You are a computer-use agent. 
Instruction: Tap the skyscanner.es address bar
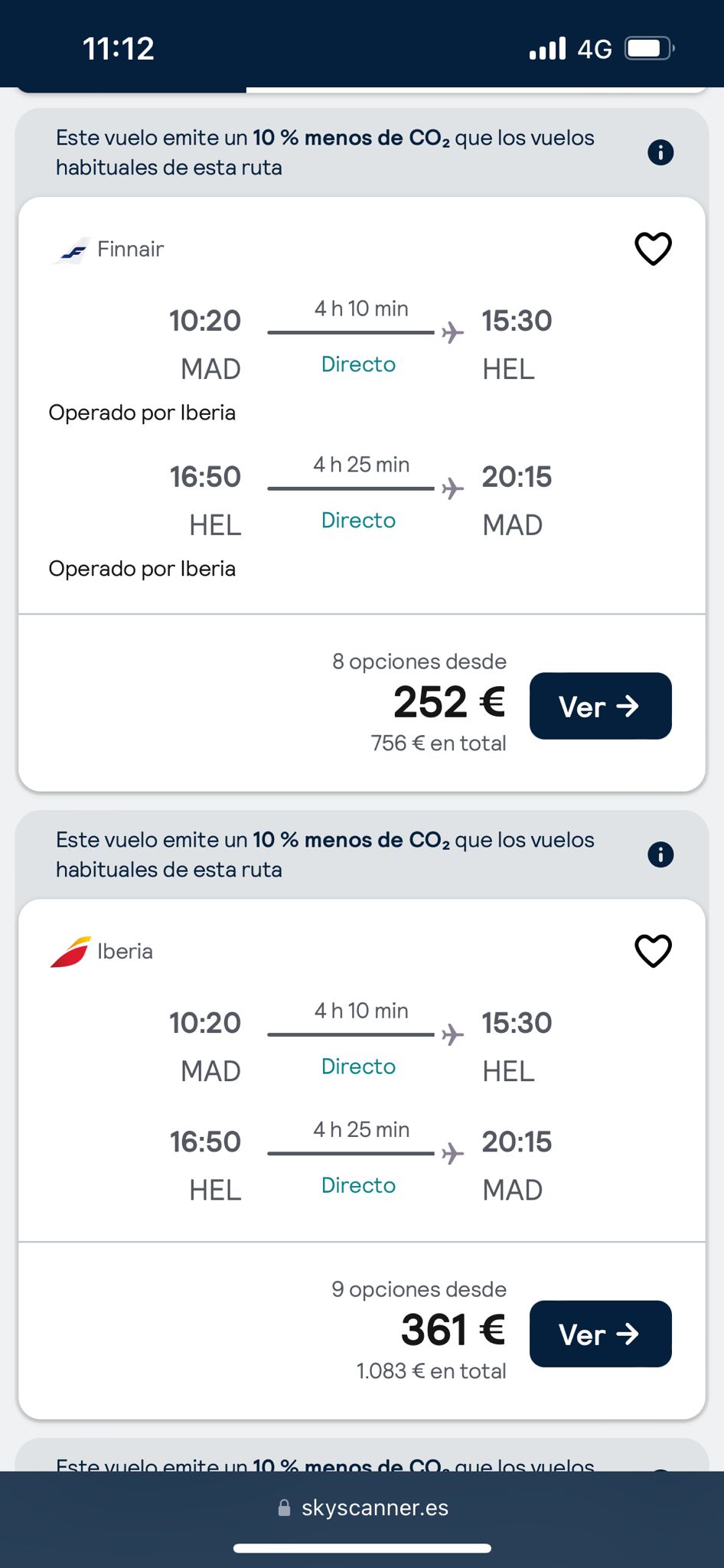[363, 1508]
